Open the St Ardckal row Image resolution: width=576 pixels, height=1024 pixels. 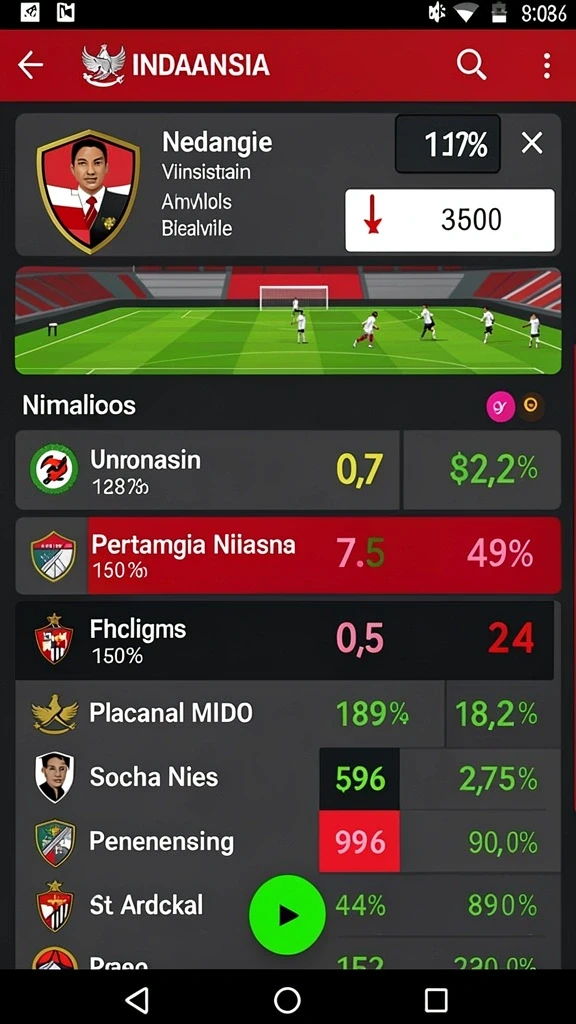click(288, 905)
